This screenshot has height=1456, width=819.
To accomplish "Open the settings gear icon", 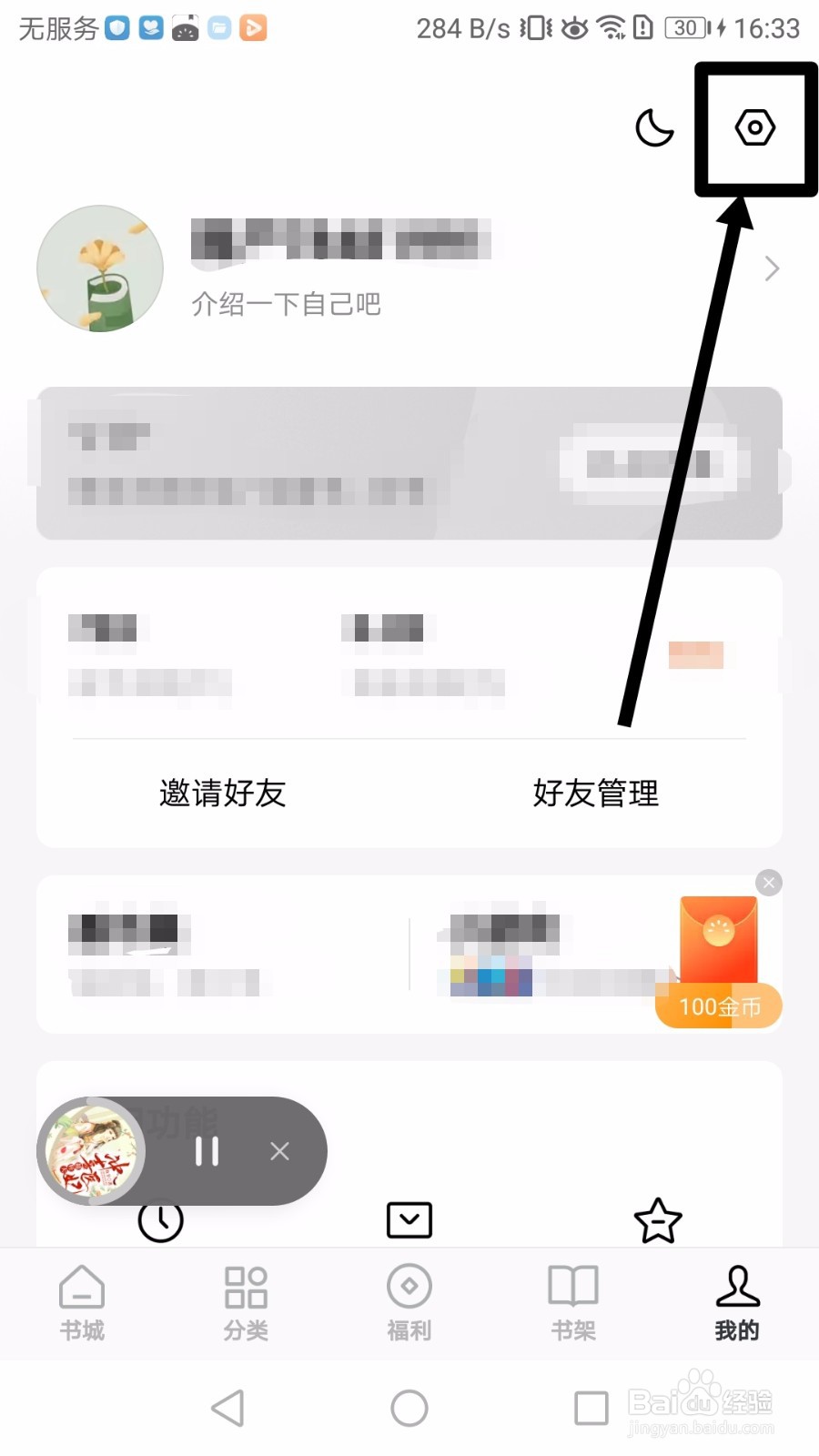I will (755, 127).
